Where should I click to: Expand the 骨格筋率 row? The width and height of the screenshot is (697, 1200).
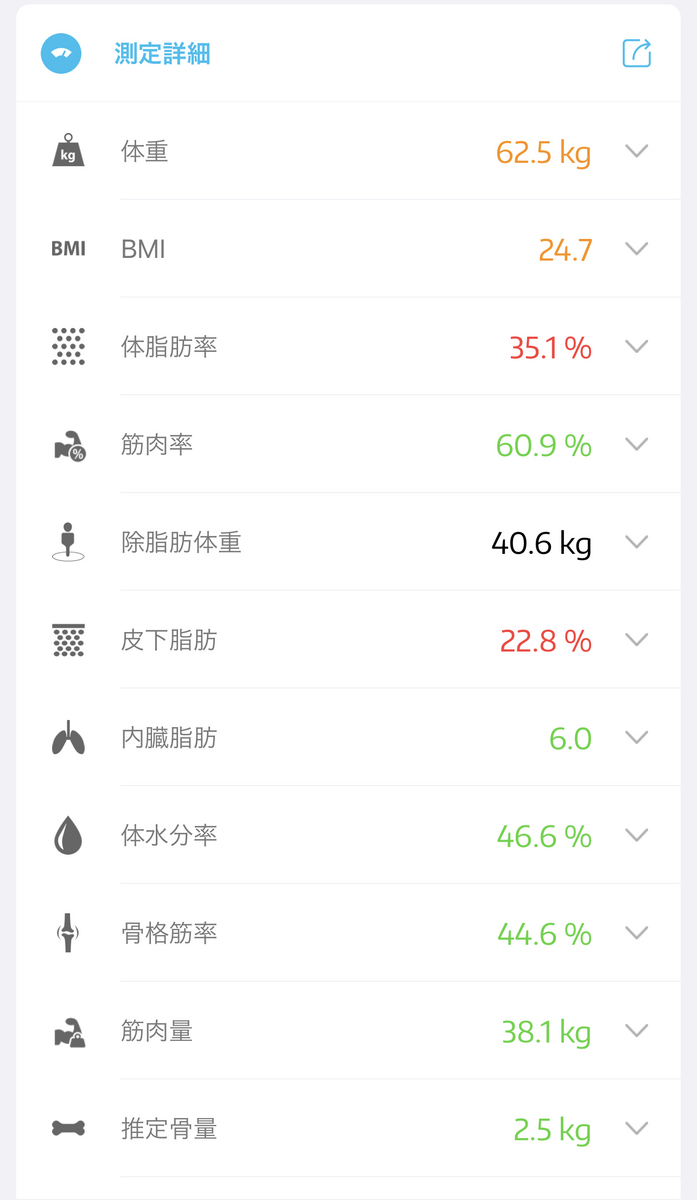tap(636, 933)
